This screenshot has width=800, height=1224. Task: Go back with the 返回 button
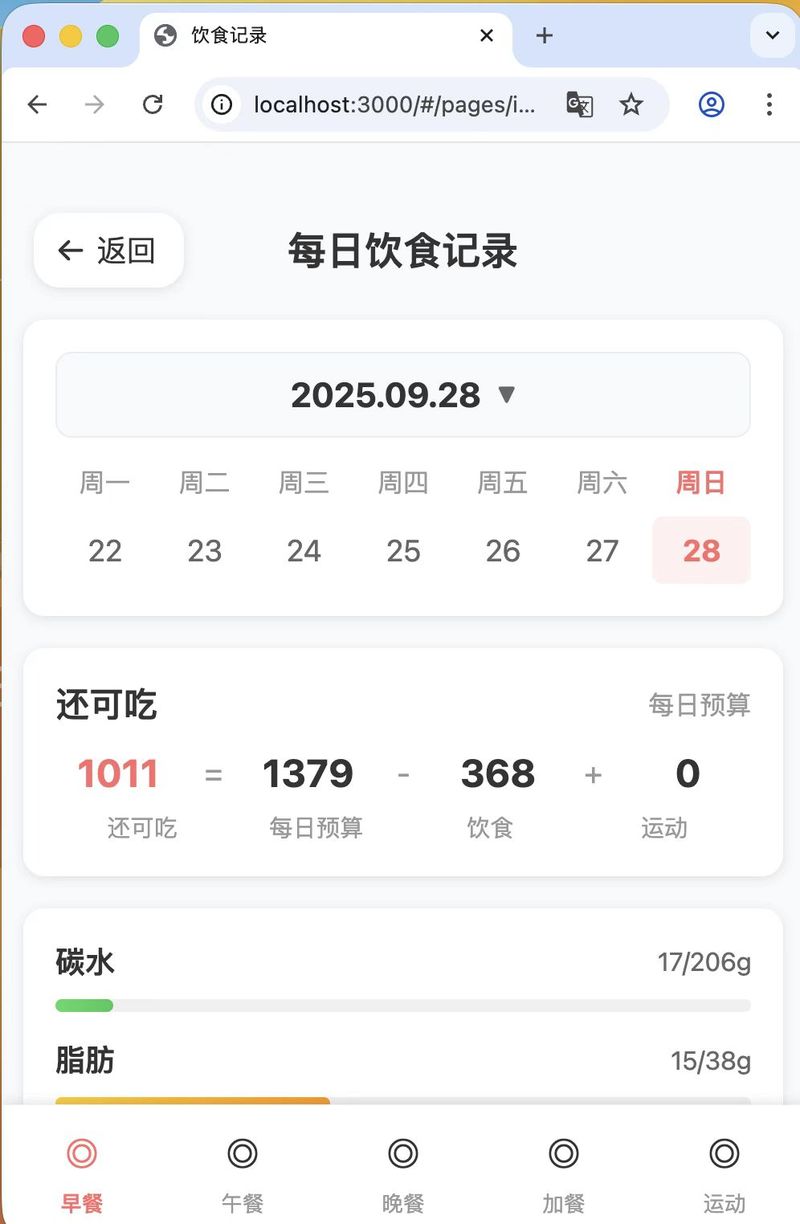[108, 250]
